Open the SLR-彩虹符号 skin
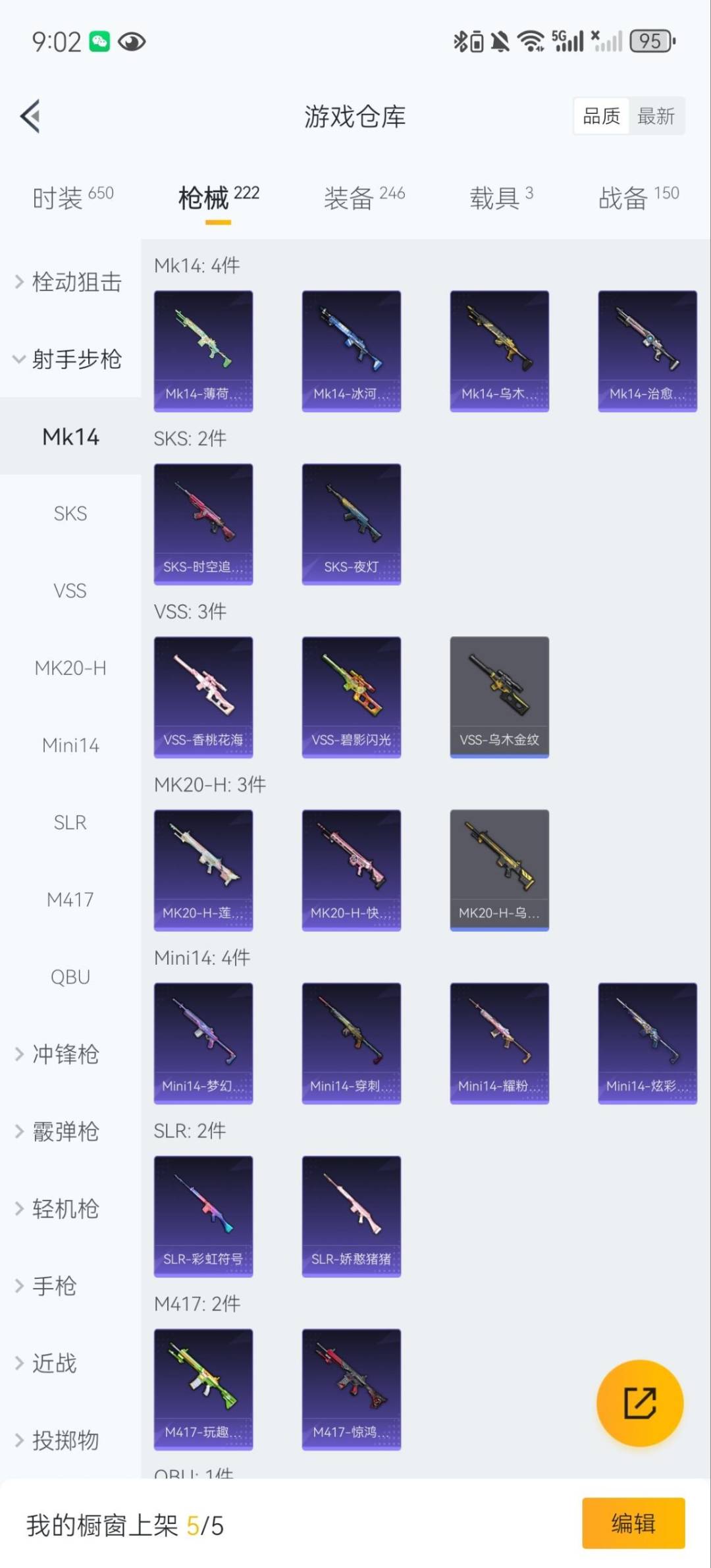This screenshot has height=1568, width=711. click(203, 1216)
